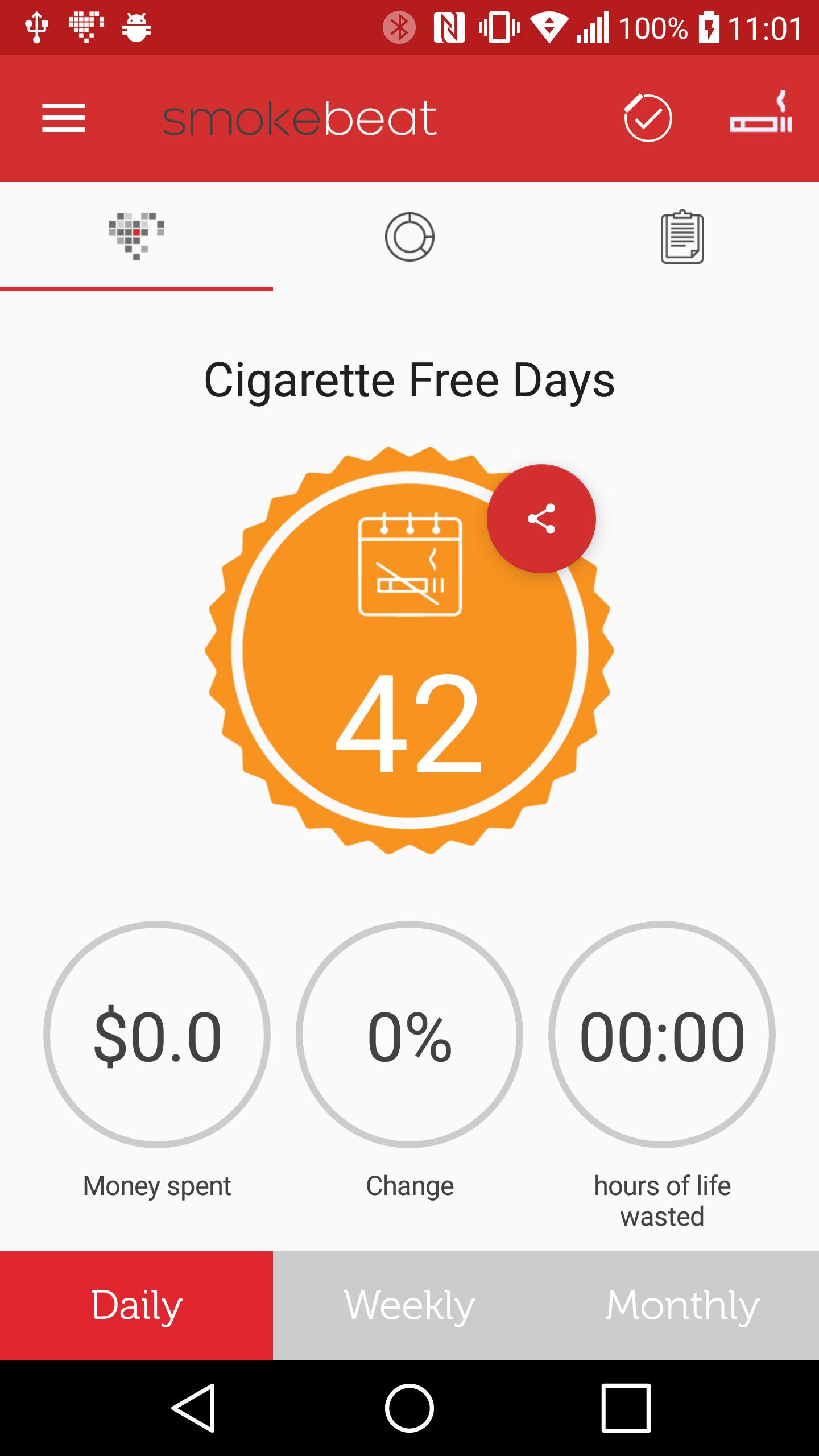The width and height of the screenshot is (819, 1456).
Task: Tap the smokebeat logo in the header
Action: point(300,118)
